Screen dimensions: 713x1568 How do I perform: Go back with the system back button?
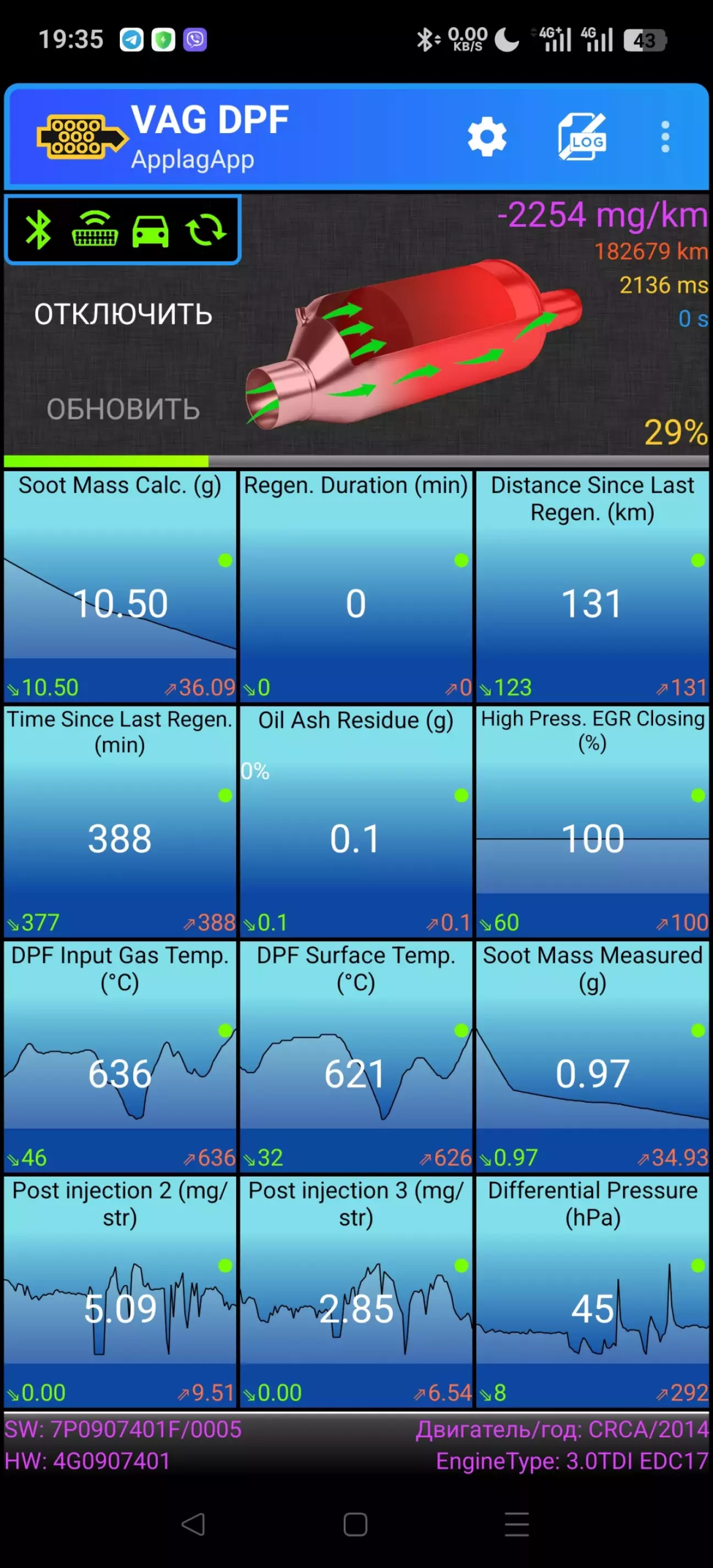point(193,1524)
